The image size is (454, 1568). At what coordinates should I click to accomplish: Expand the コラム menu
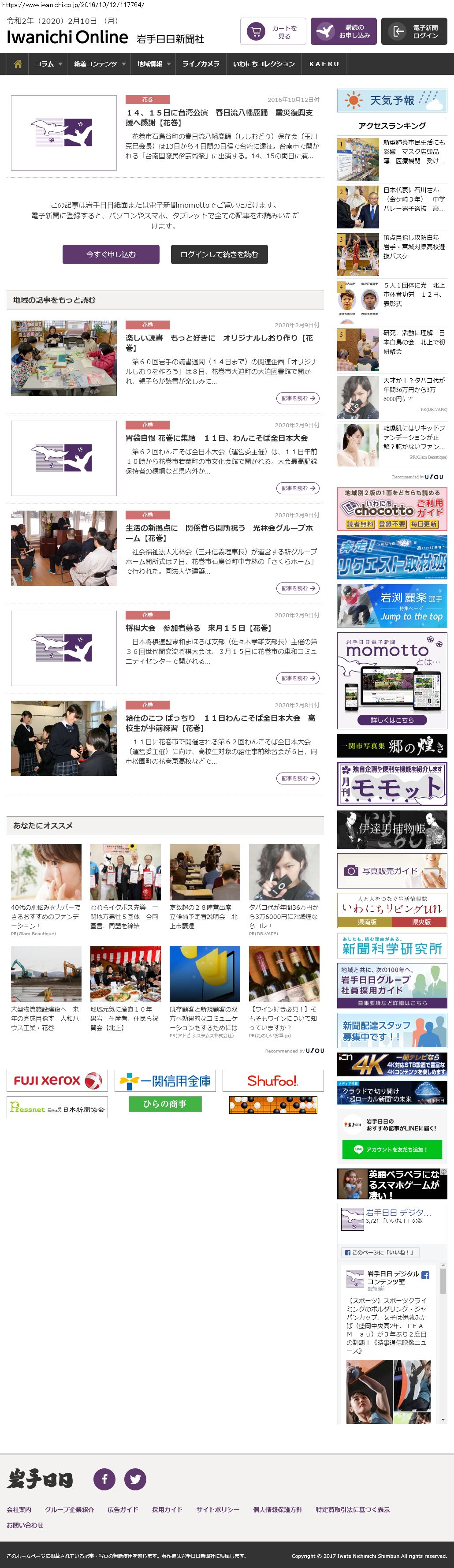48,64
